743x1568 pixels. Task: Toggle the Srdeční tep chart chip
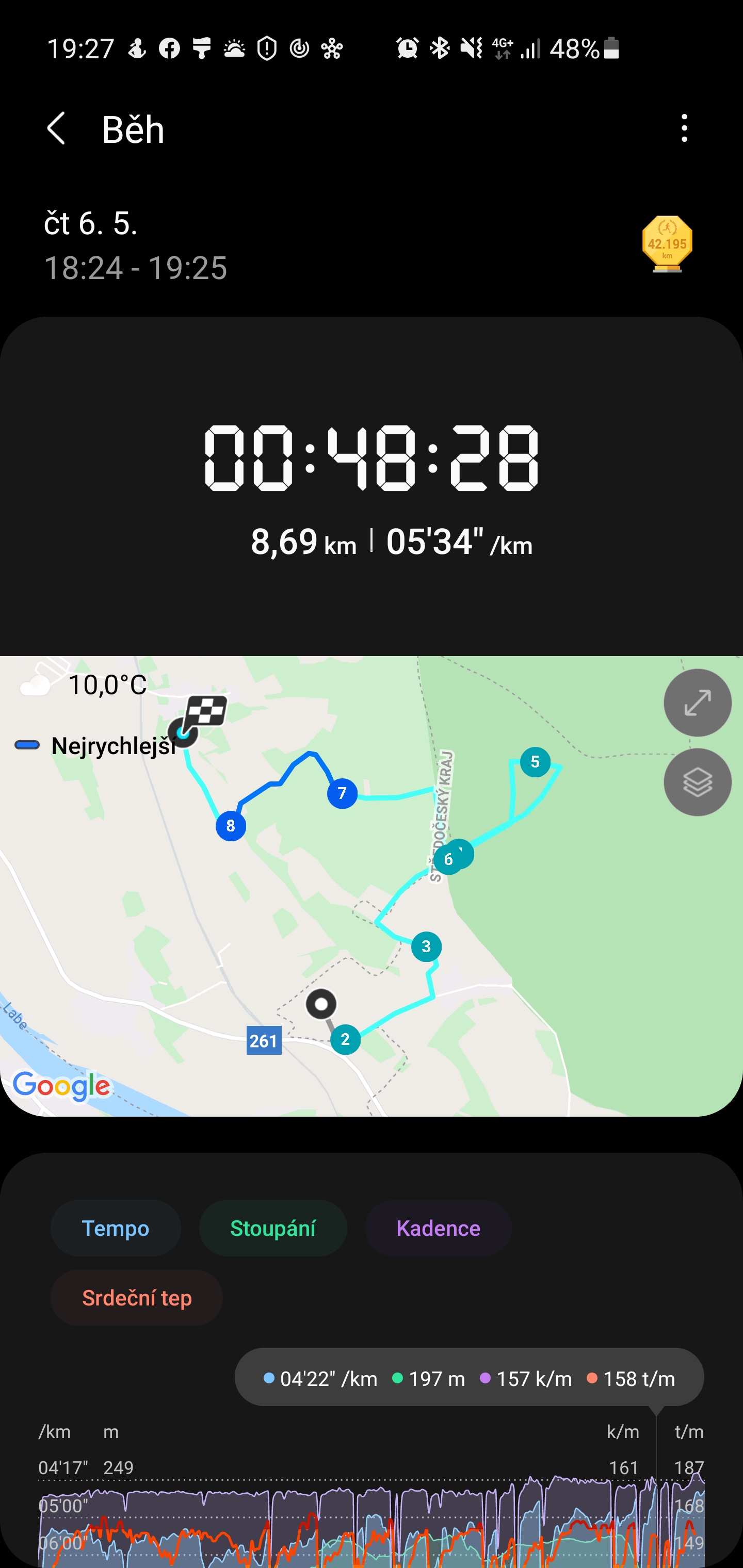coord(137,1297)
